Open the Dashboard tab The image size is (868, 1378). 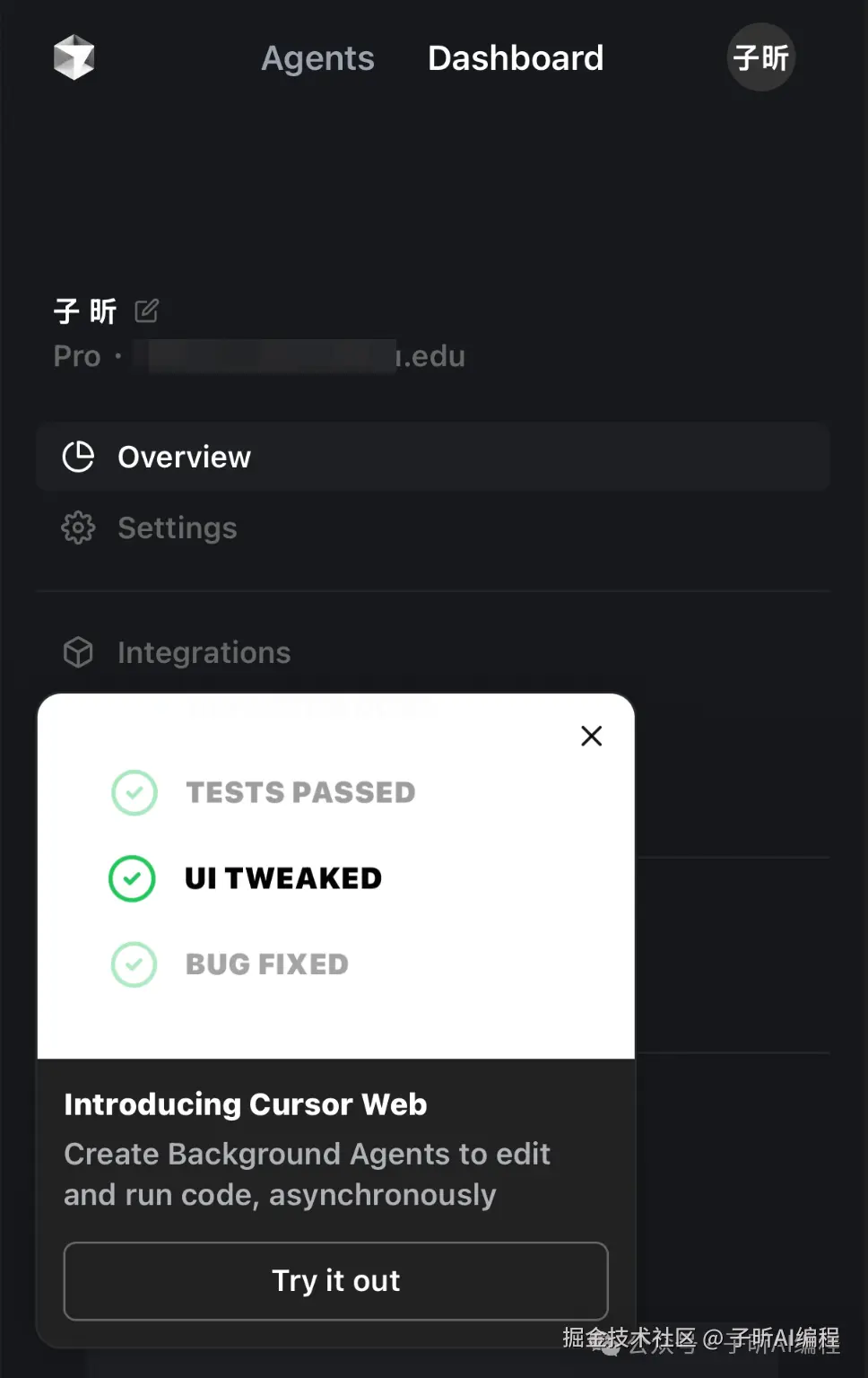click(x=516, y=58)
